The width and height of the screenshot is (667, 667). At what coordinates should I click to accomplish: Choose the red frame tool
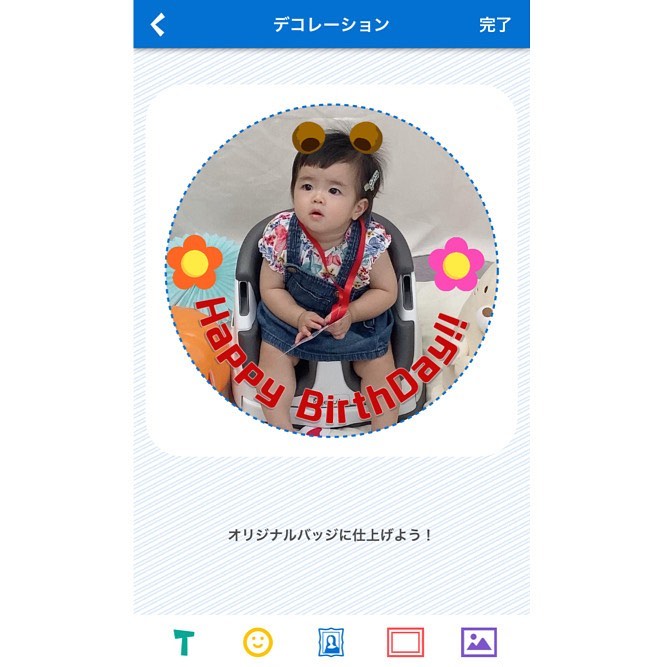click(405, 642)
